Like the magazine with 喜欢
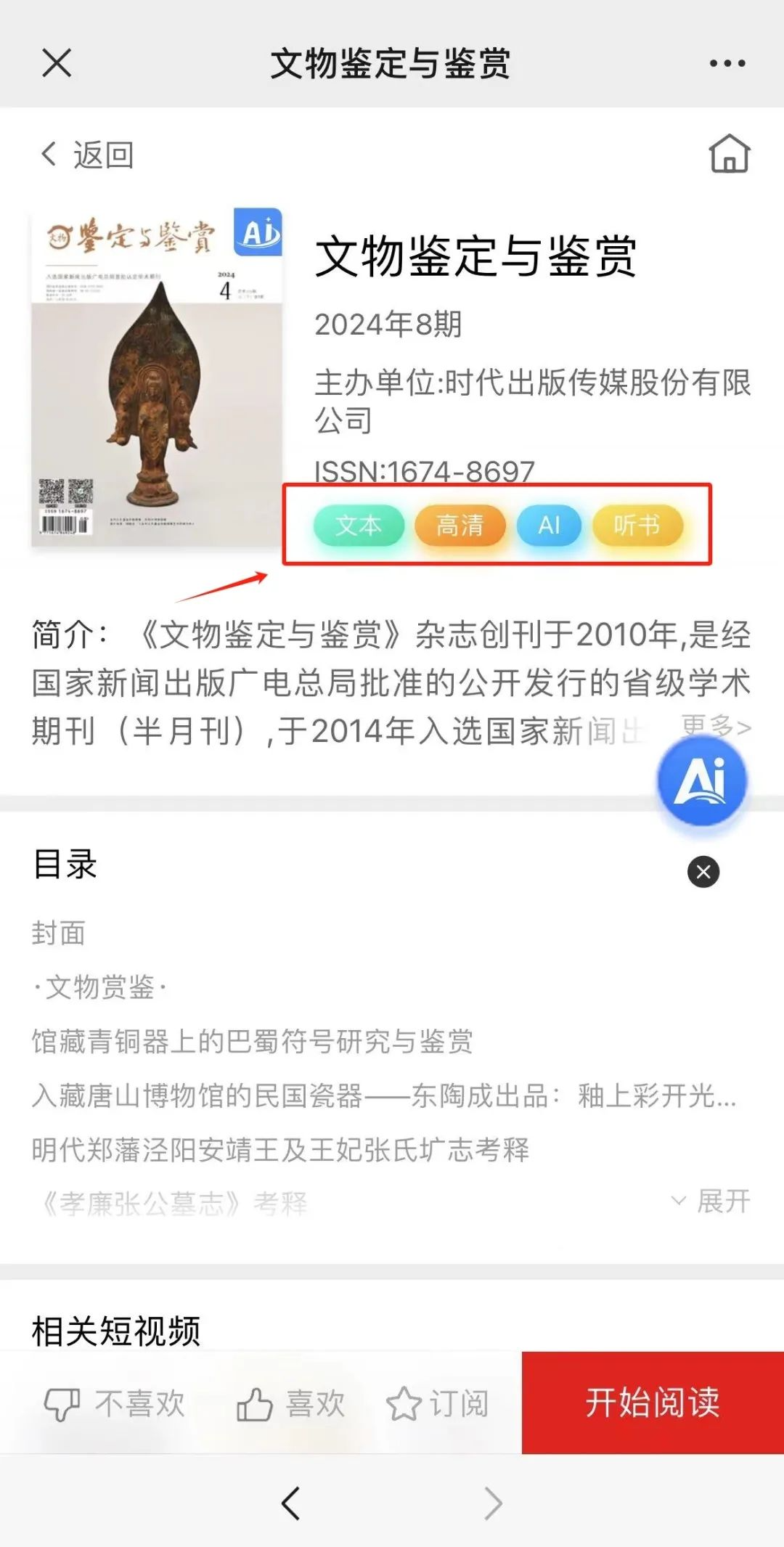 pos(291,1404)
